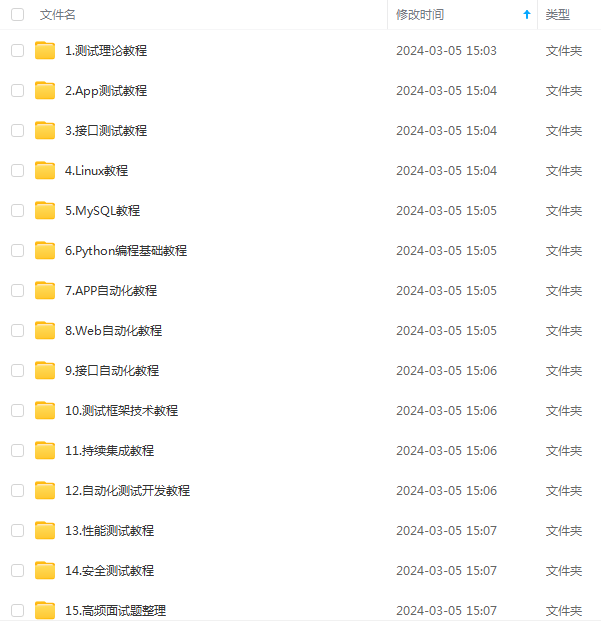Image resolution: width=601 pixels, height=634 pixels.
Task: Sort the list by 文件名 column
Action: pos(57,15)
